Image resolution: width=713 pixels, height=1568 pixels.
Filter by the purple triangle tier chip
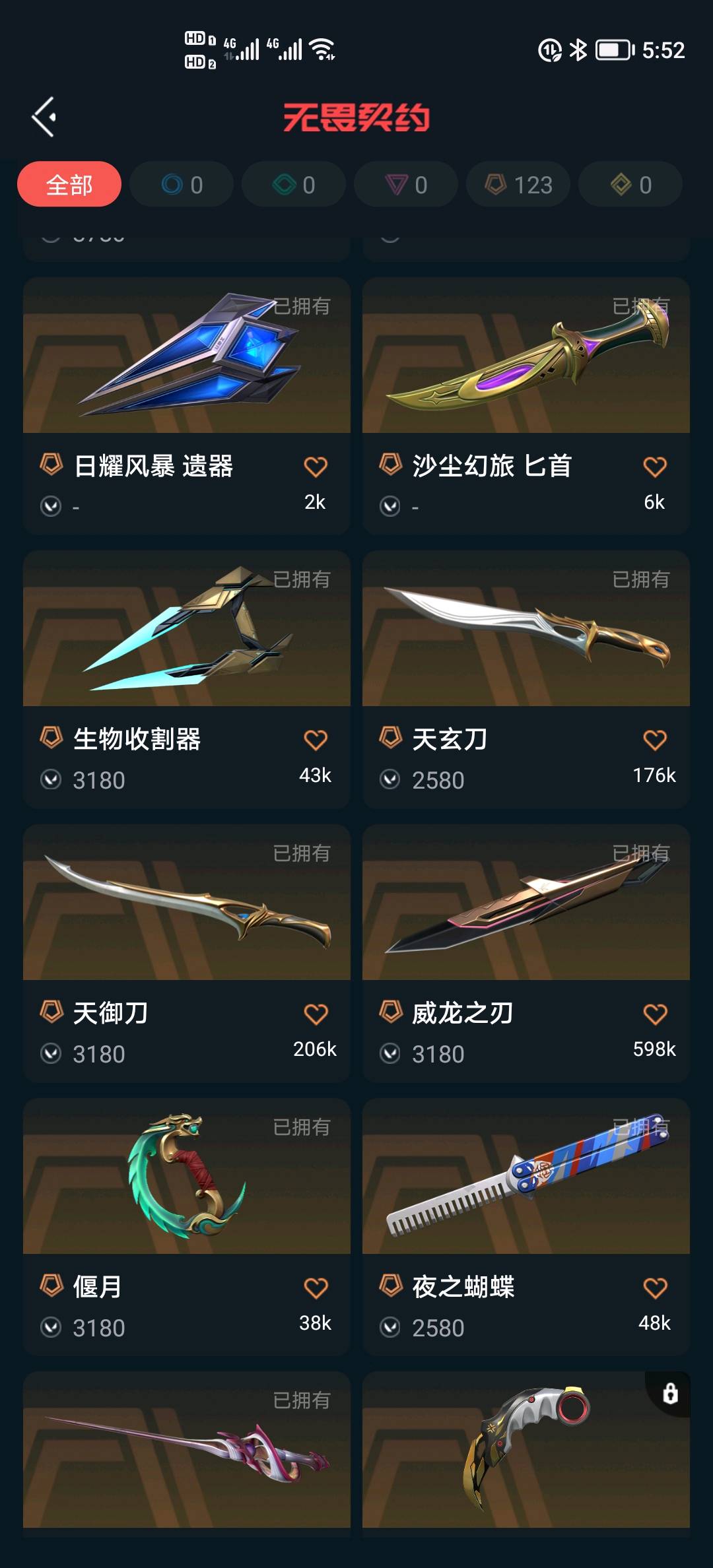pos(406,184)
